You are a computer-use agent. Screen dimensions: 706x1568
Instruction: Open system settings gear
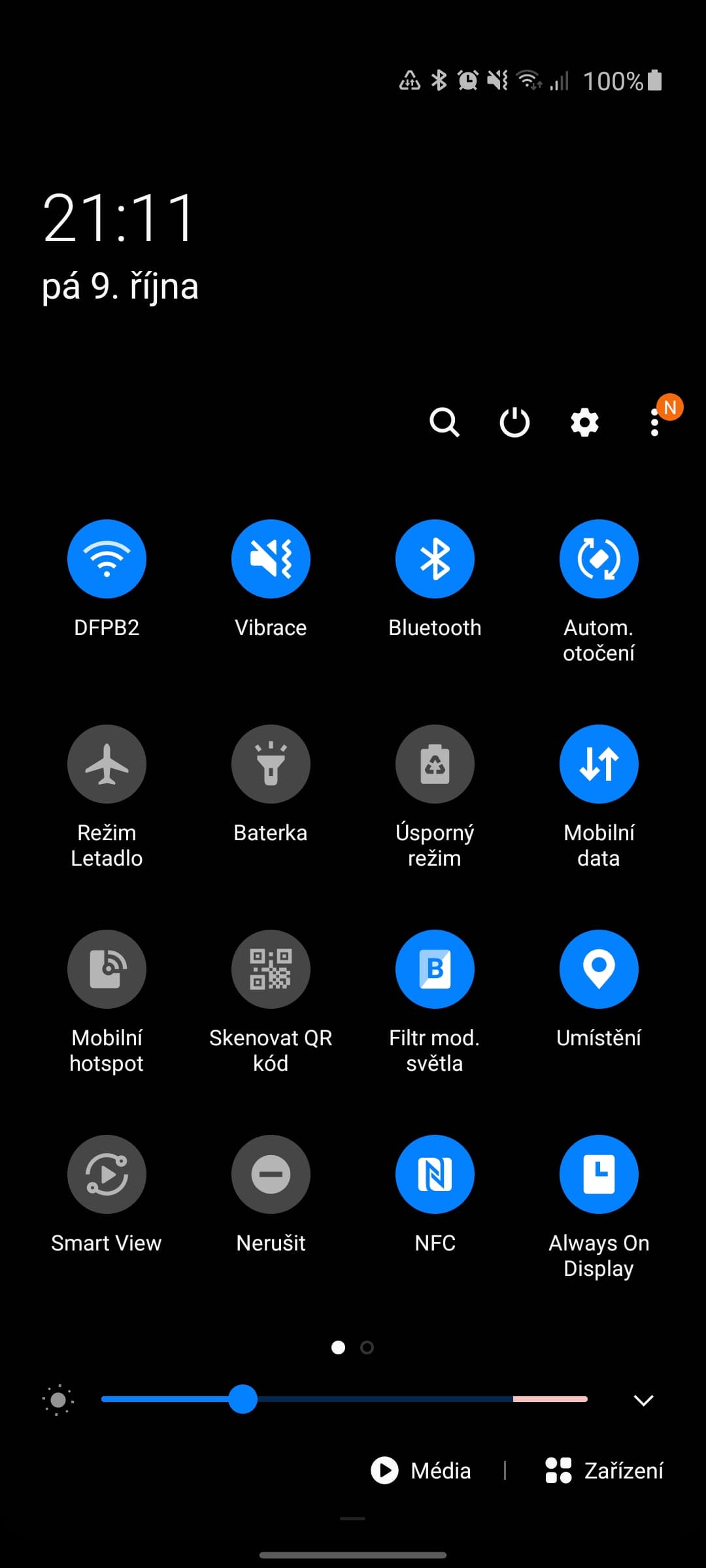(584, 422)
